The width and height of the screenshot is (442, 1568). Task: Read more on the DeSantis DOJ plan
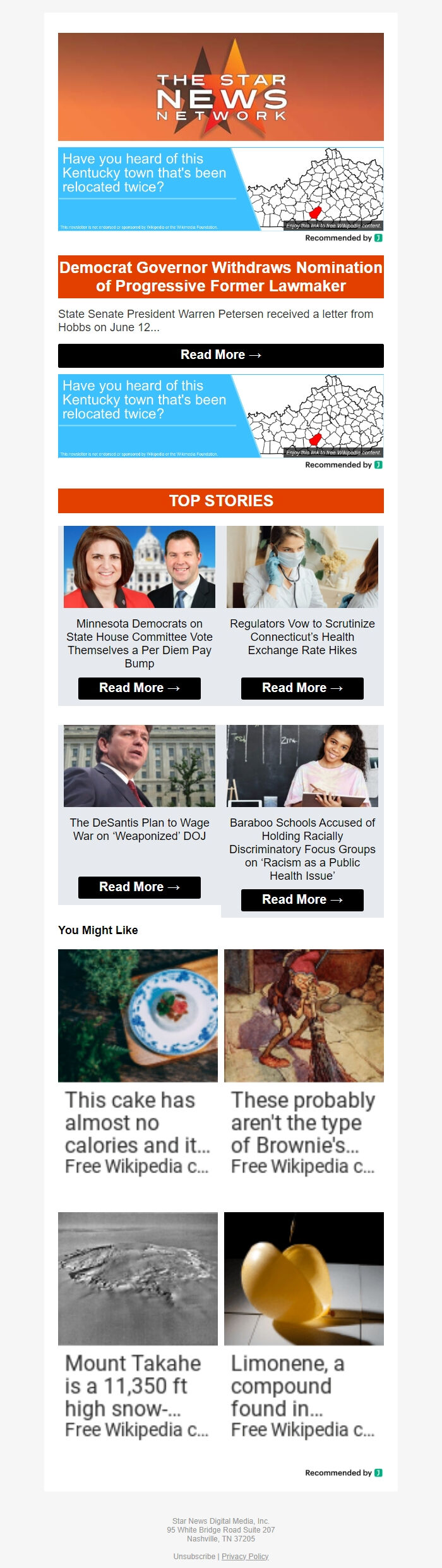[139, 887]
